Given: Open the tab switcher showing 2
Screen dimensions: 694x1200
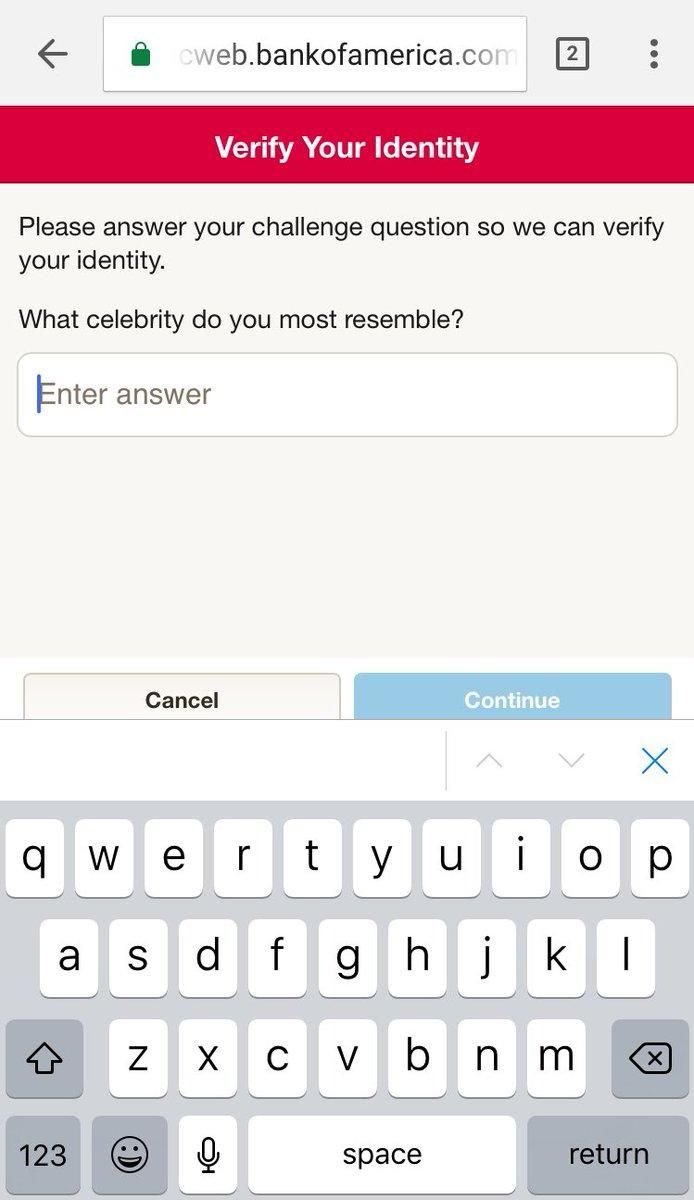Looking at the screenshot, I should 572,54.
